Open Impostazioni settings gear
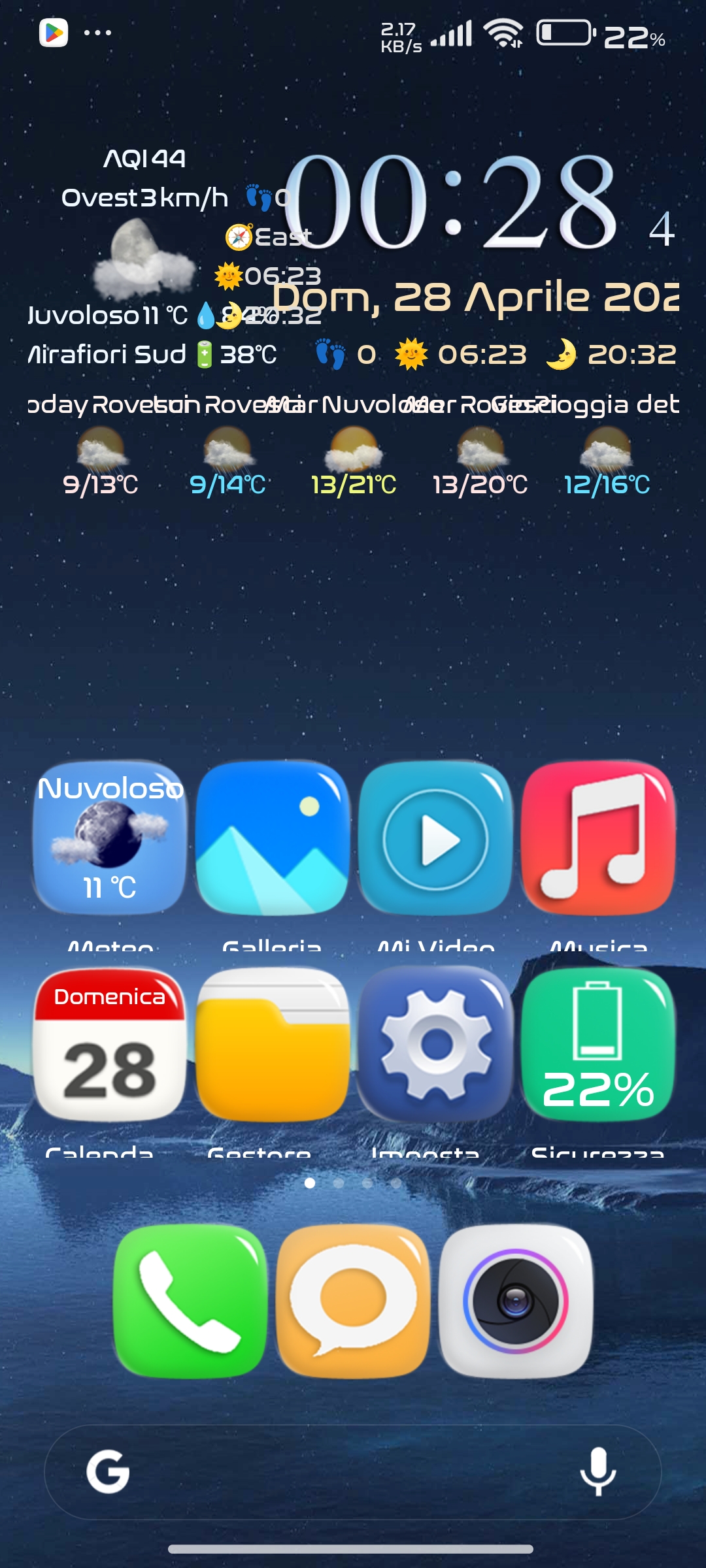This screenshot has width=706, height=1568. point(435,1045)
